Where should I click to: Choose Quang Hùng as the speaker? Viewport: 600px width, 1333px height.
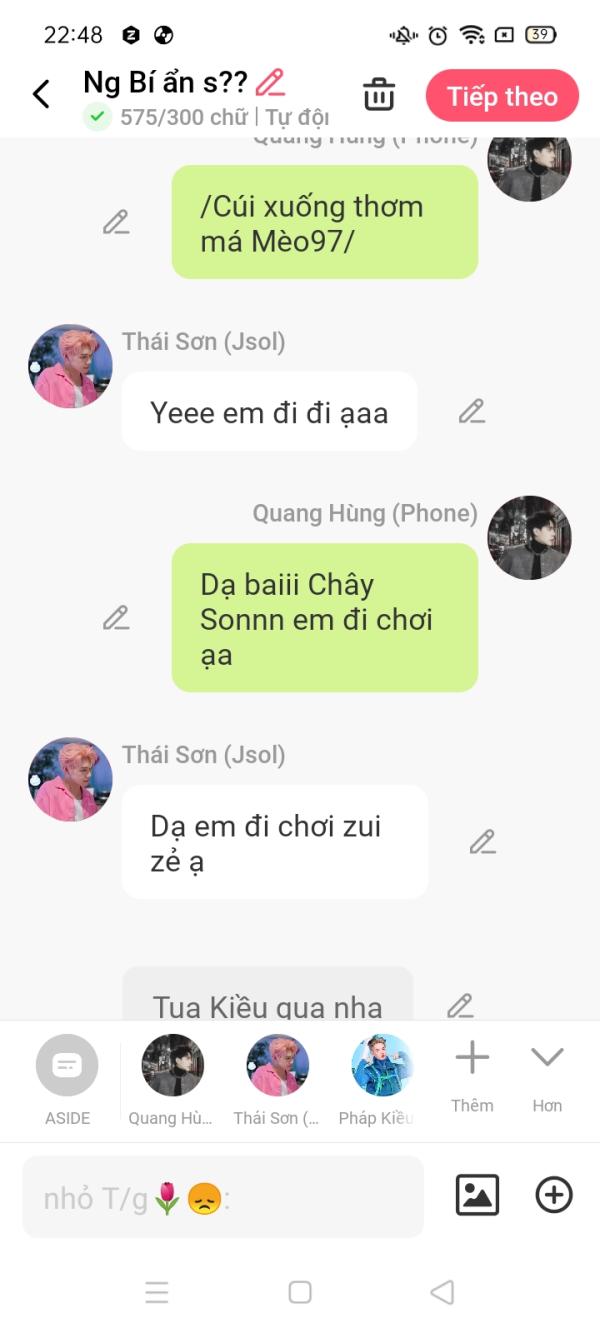pyautogui.click(x=172, y=1066)
